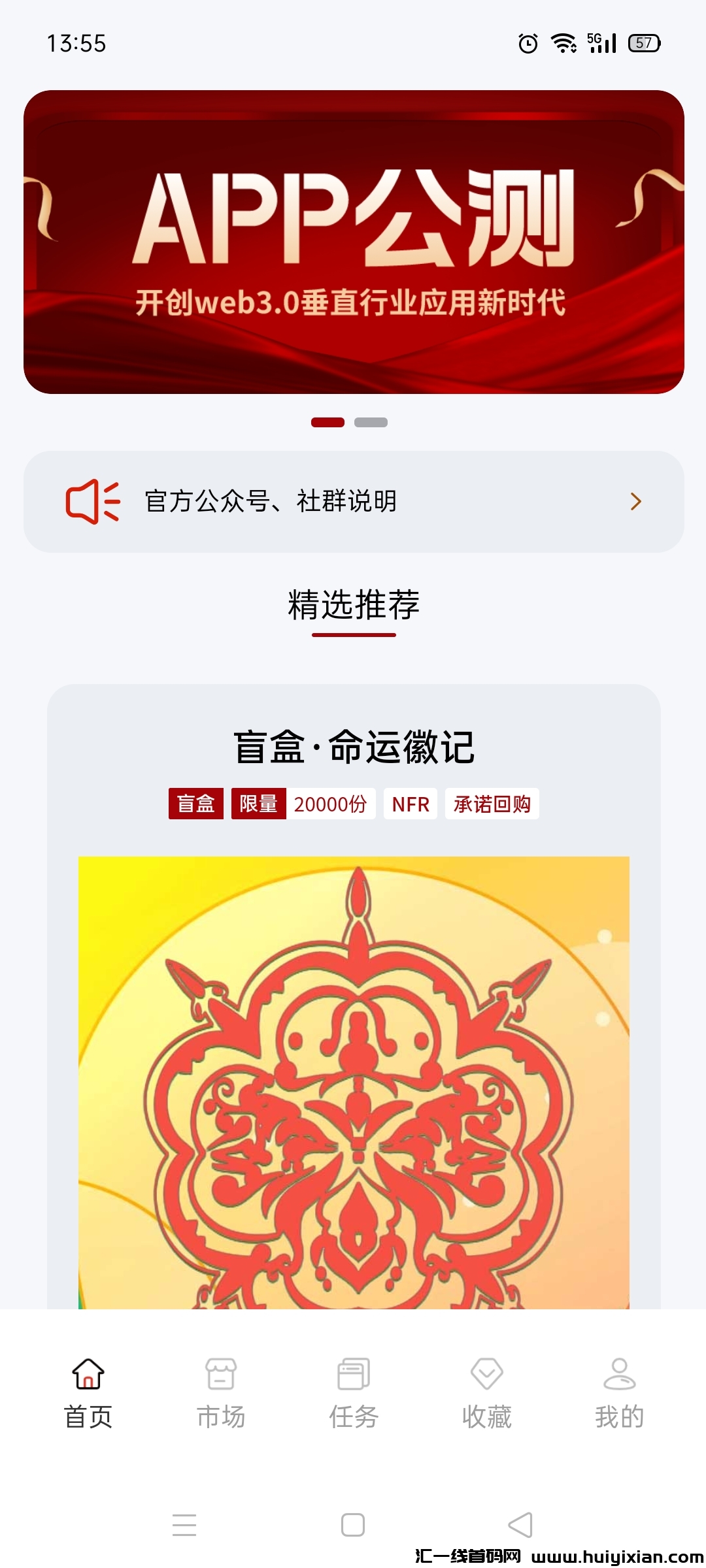Switch to the 市场 tab
Image resolution: width=706 pixels, height=1568 pixels.
(x=221, y=1393)
